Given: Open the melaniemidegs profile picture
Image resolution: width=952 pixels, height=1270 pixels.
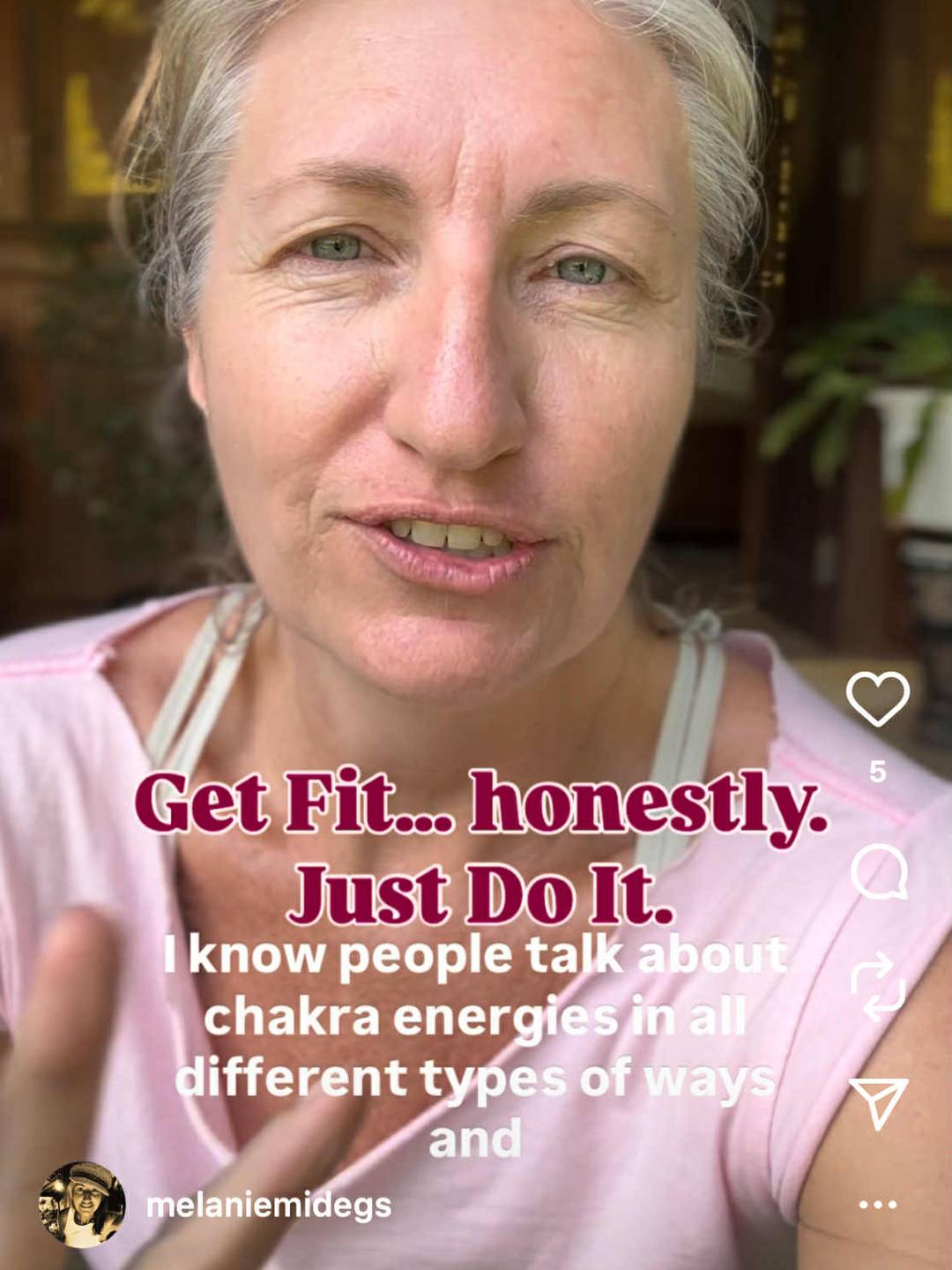Looking at the screenshot, I should click(x=82, y=1205).
